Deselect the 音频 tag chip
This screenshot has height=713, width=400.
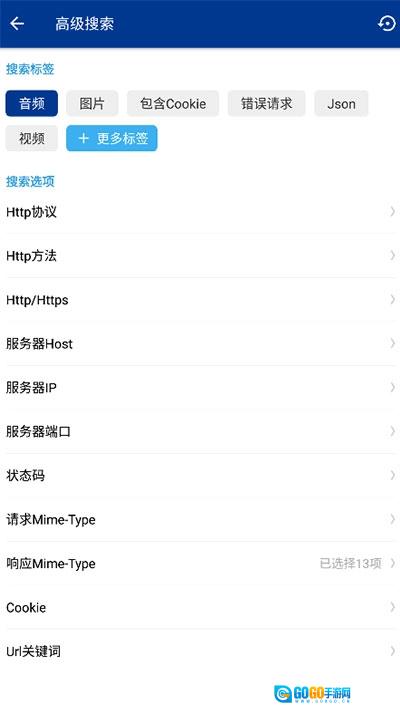pyautogui.click(x=32, y=104)
